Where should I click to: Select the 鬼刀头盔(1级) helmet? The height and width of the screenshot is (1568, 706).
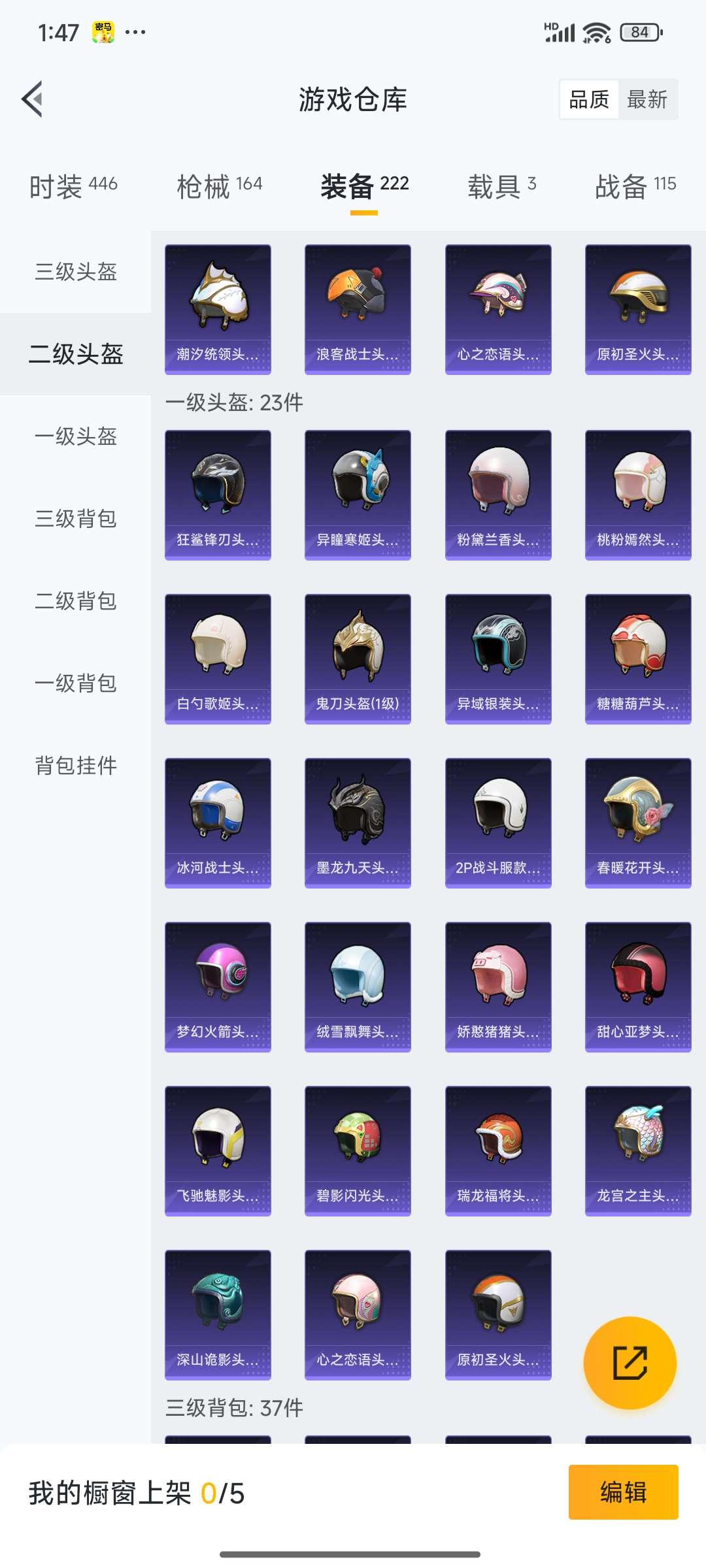pos(358,657)
